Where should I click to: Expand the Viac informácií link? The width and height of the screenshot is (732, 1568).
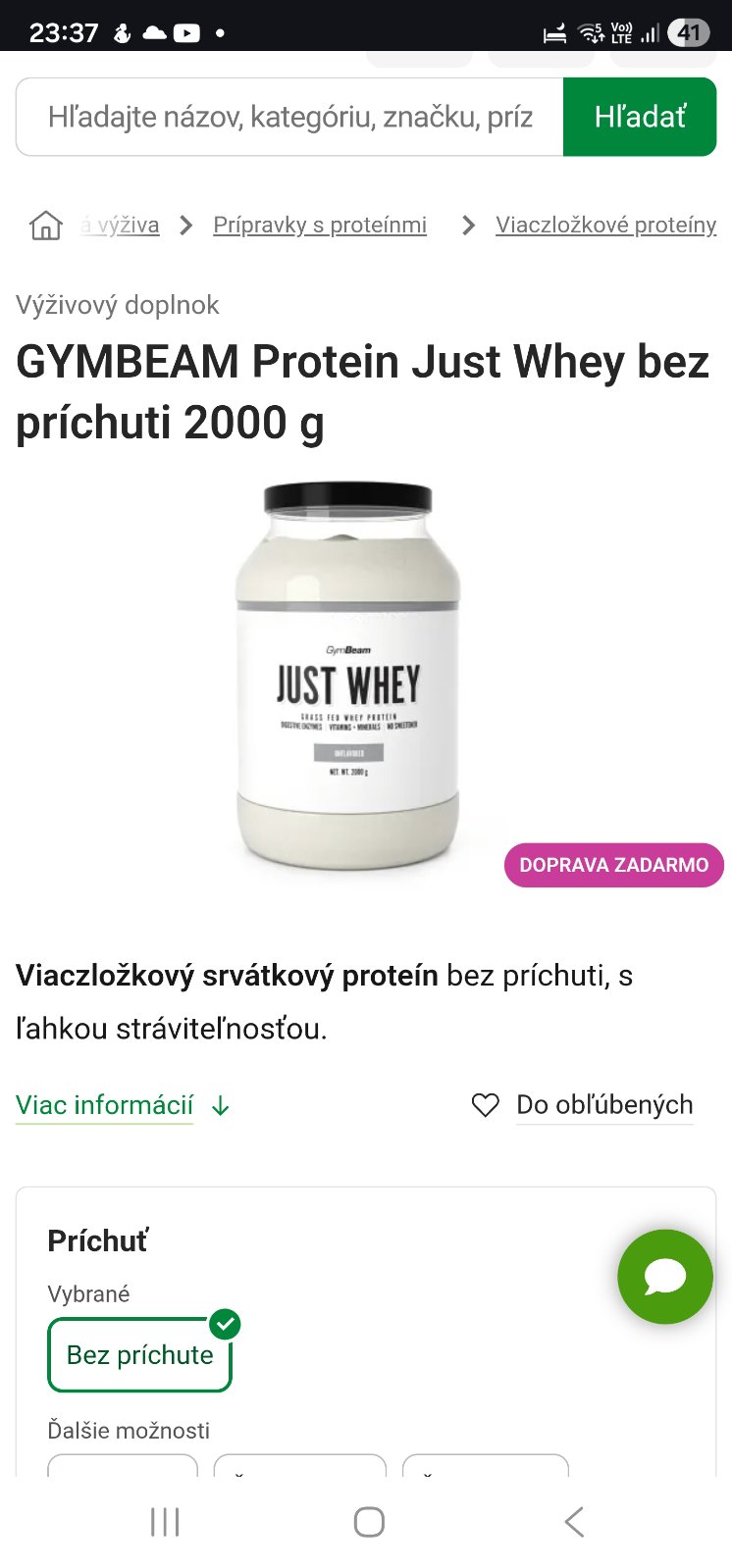pos(105,1105)
